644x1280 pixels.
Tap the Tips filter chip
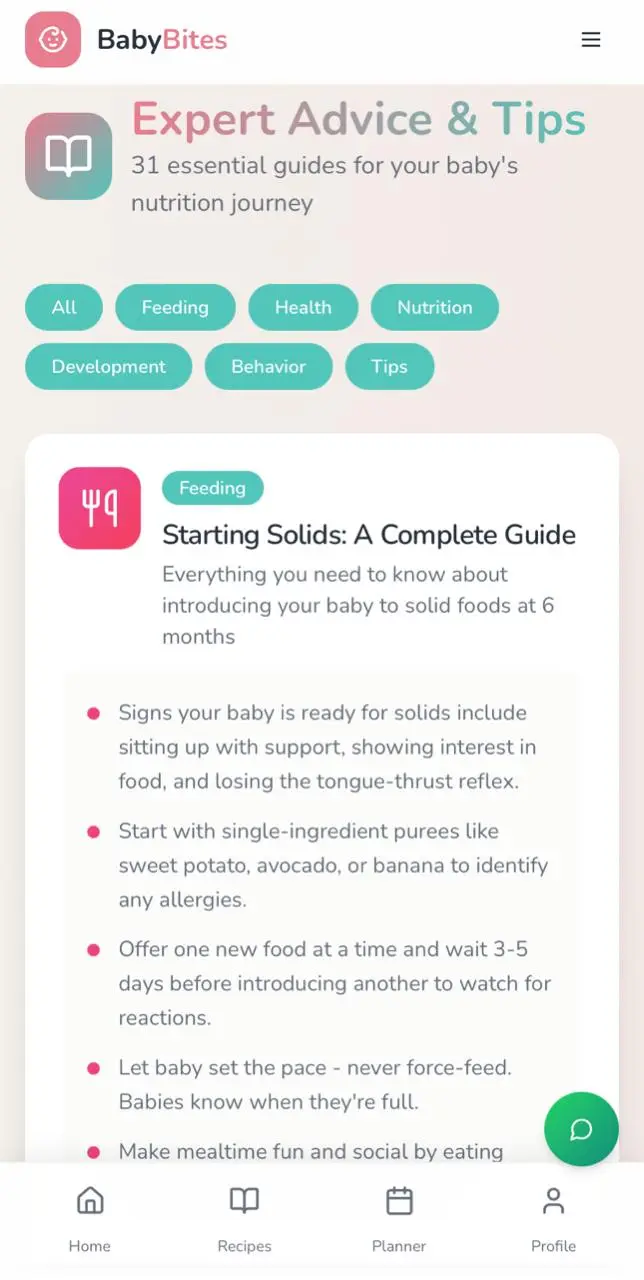pyautogui.click(x=389, y=366)
